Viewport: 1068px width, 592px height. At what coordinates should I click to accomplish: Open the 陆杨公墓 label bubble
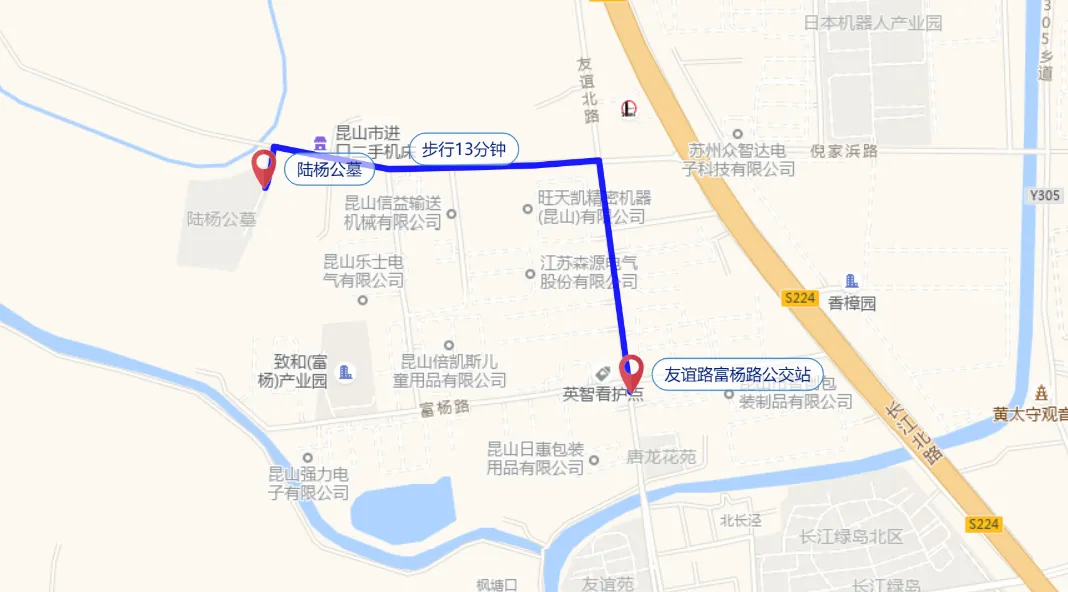[330, 170]
